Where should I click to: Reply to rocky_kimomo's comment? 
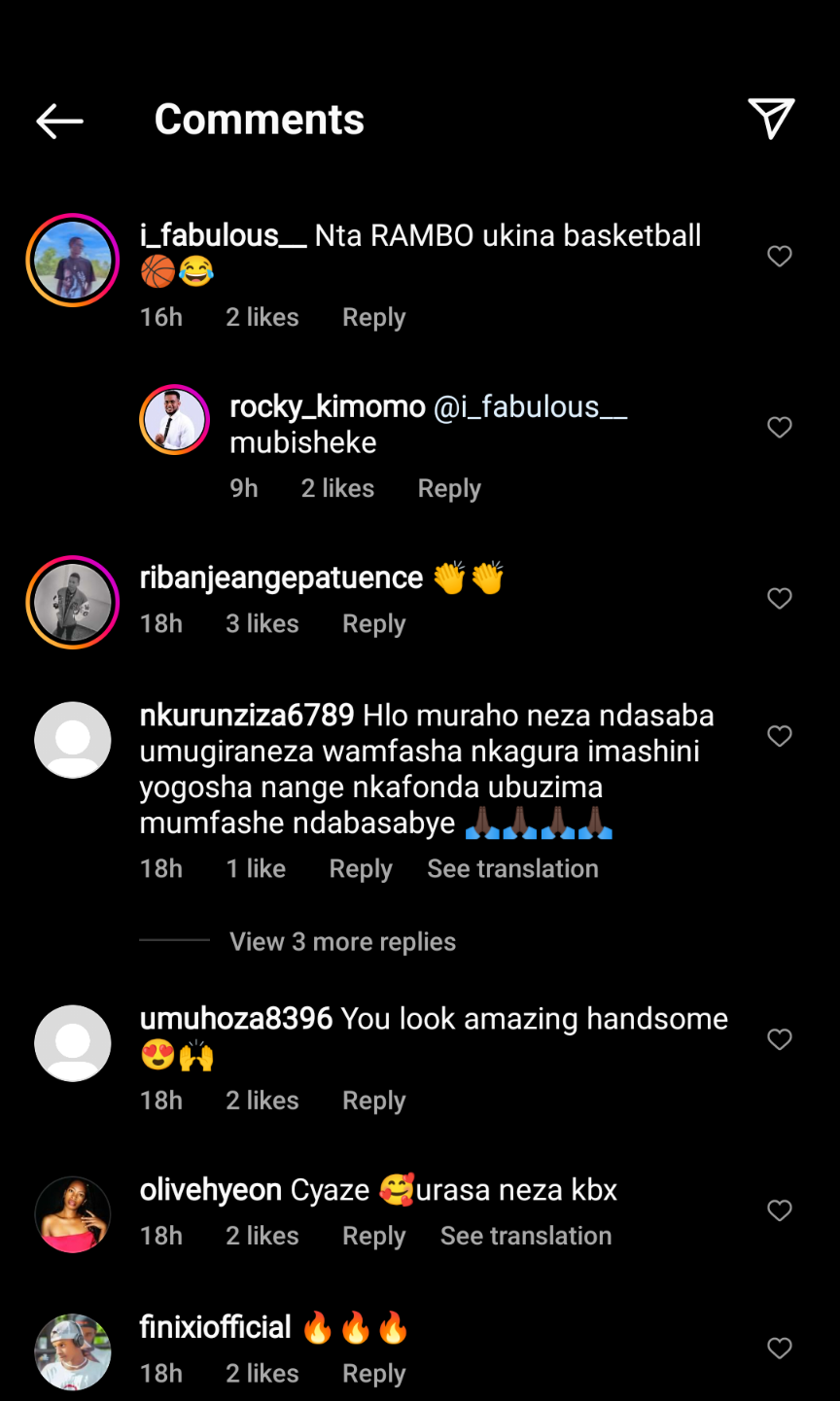[448, 488]
